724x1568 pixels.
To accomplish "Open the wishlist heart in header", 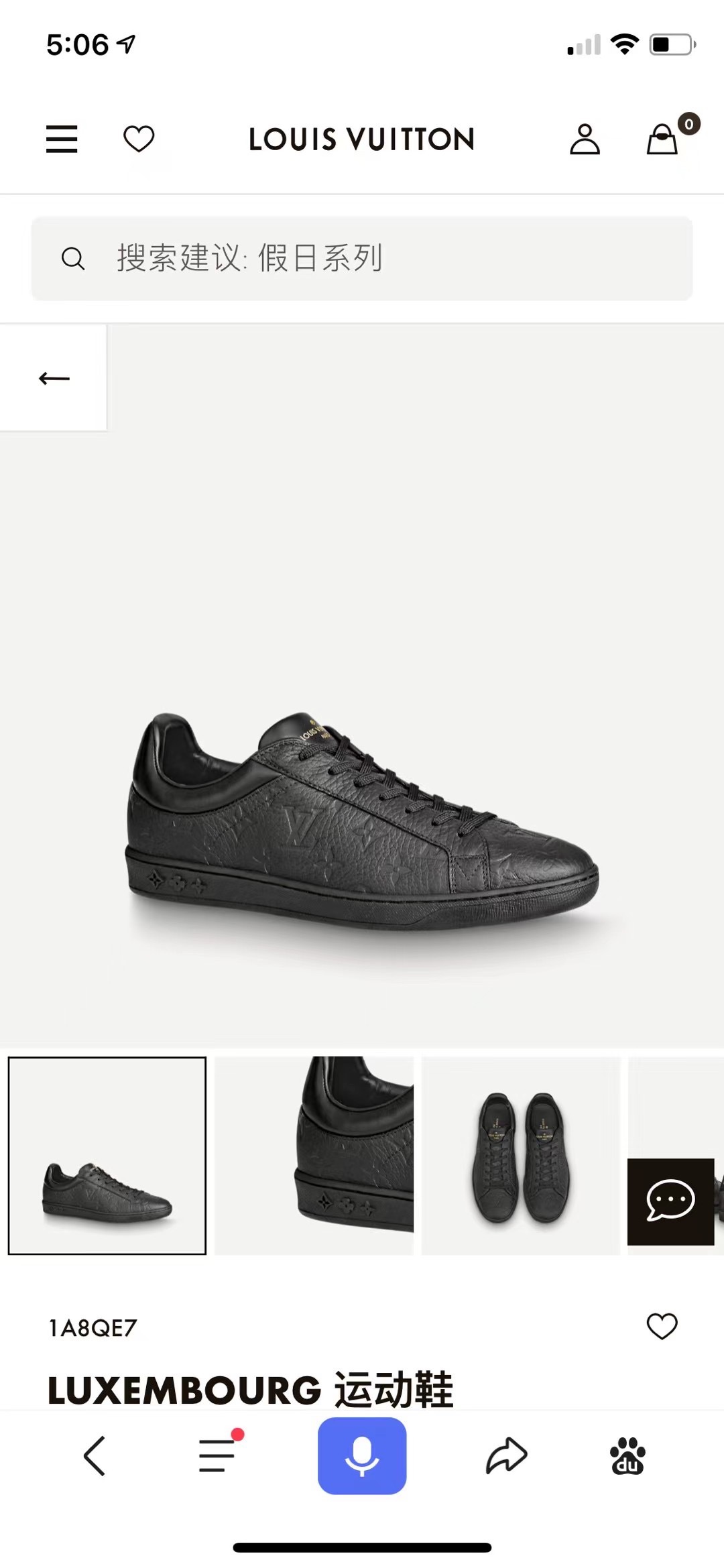I will (x=139, y=139).
